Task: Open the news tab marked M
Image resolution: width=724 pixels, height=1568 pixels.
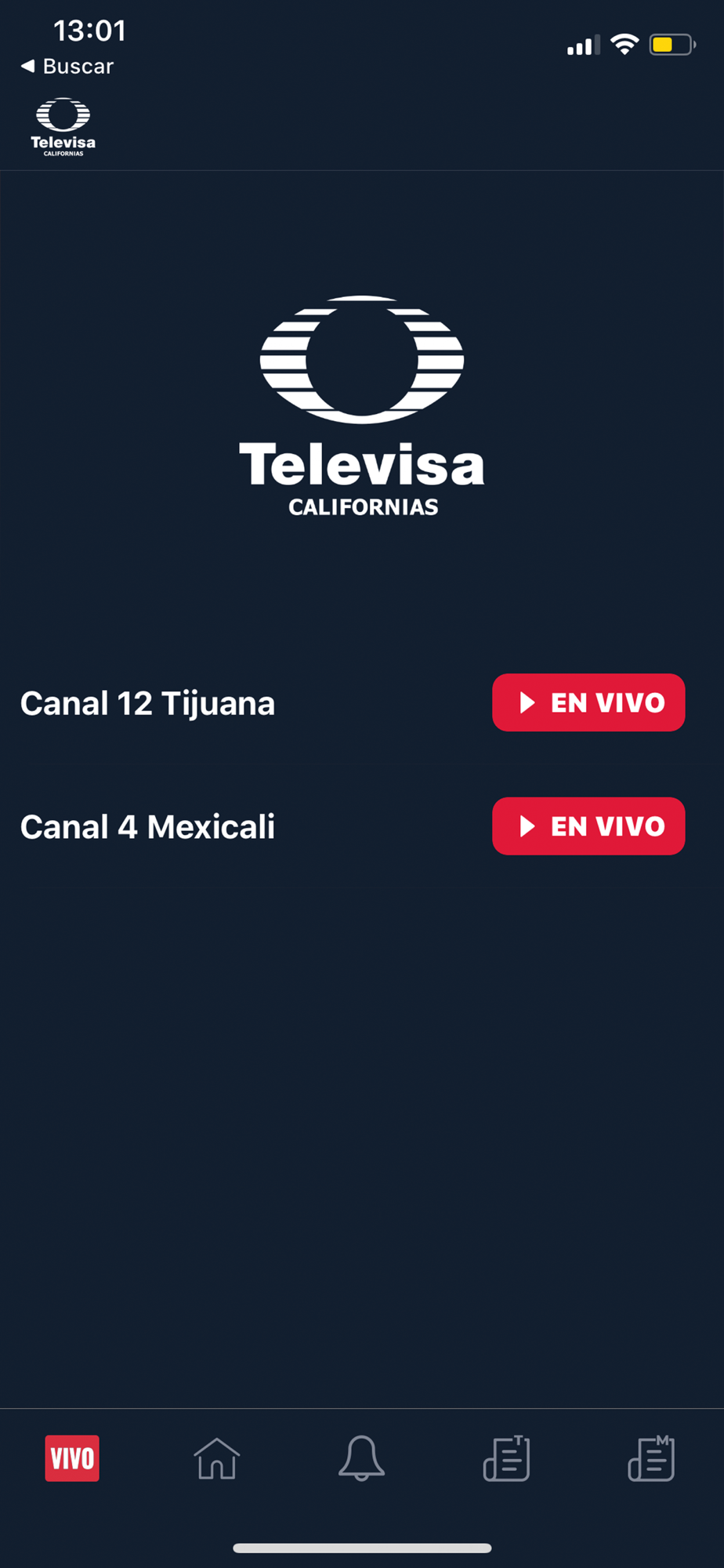Action: [652, 1458]
